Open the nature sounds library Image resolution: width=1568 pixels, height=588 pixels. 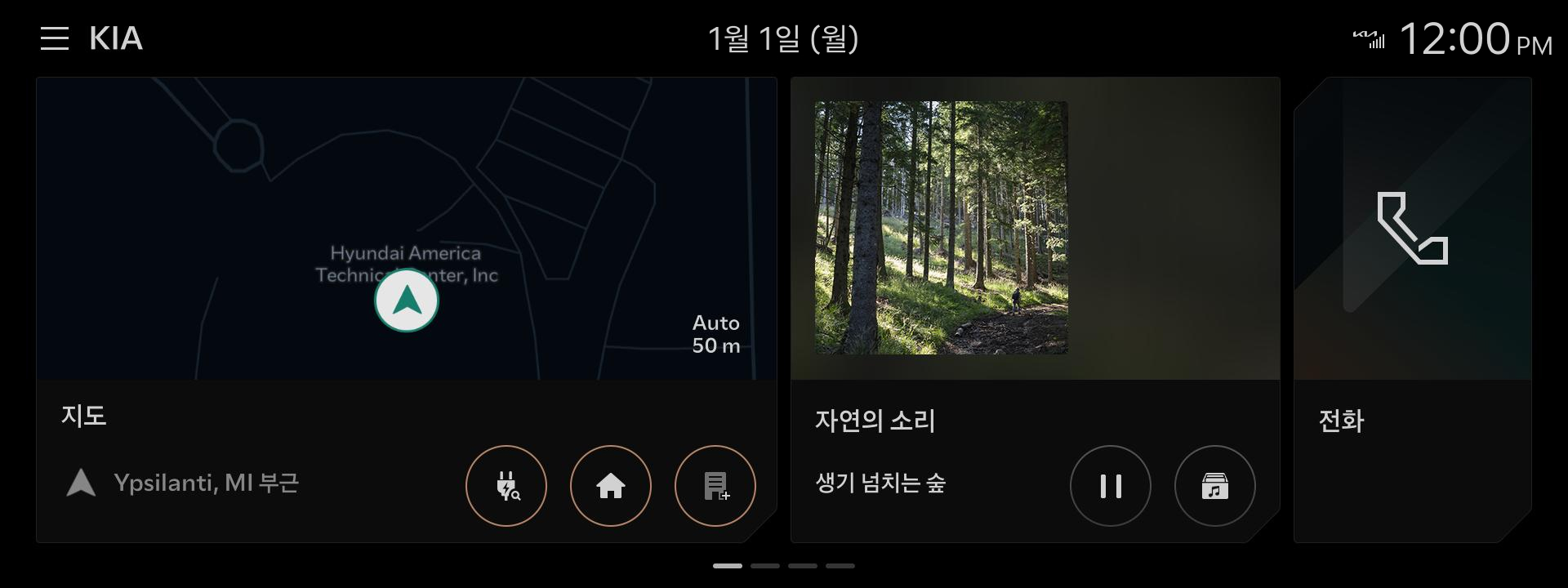click(1215, 486)
